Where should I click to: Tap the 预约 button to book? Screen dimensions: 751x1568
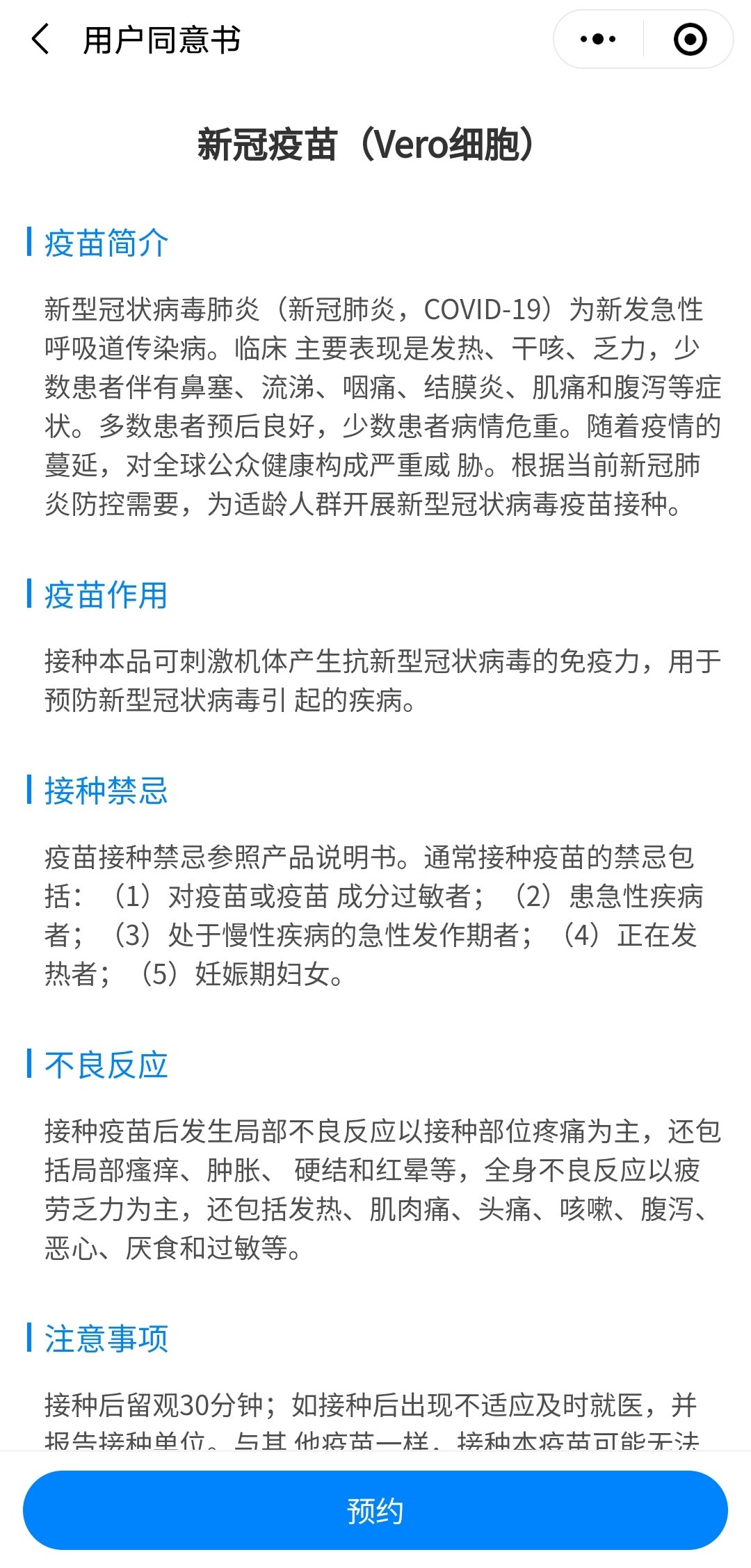[375, 1510]
